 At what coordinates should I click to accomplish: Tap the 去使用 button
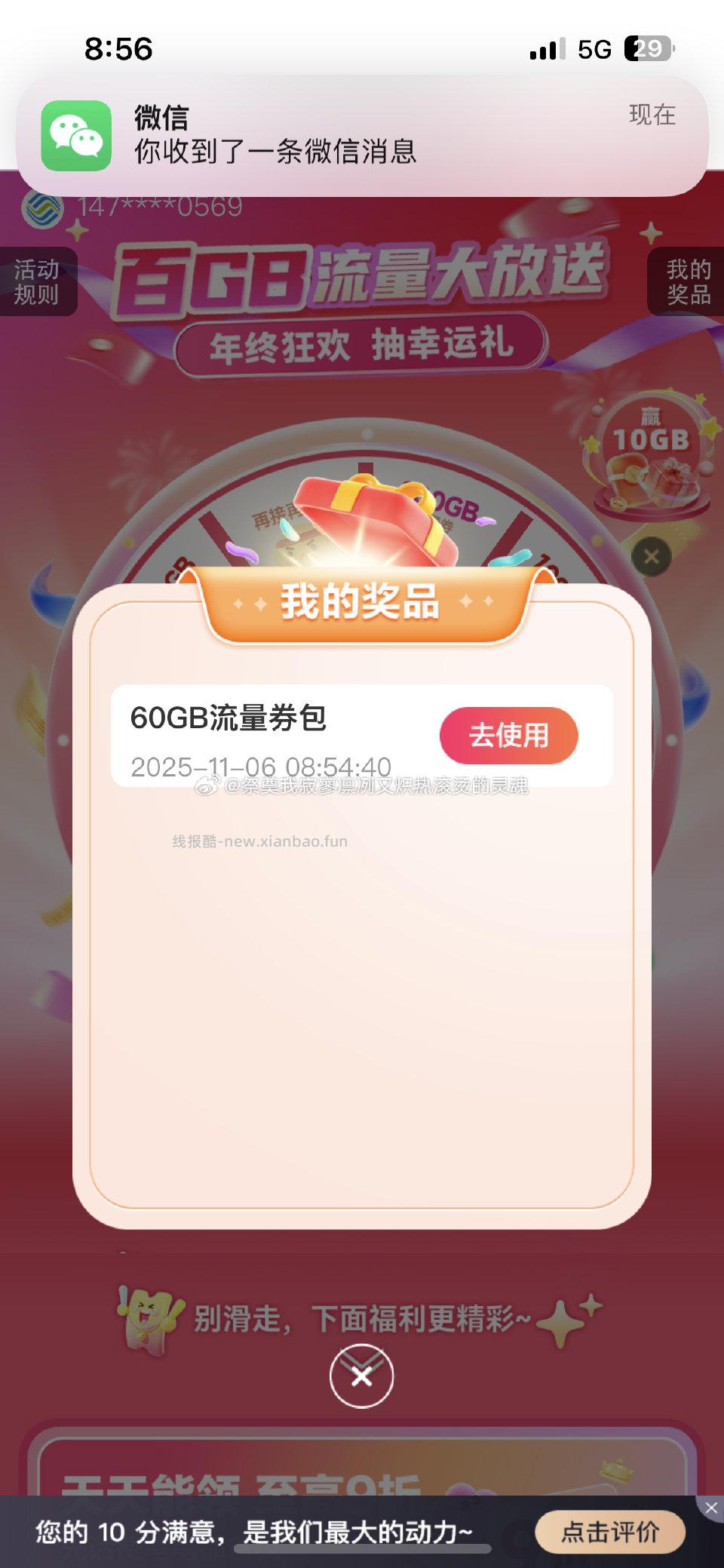(508, 734)
